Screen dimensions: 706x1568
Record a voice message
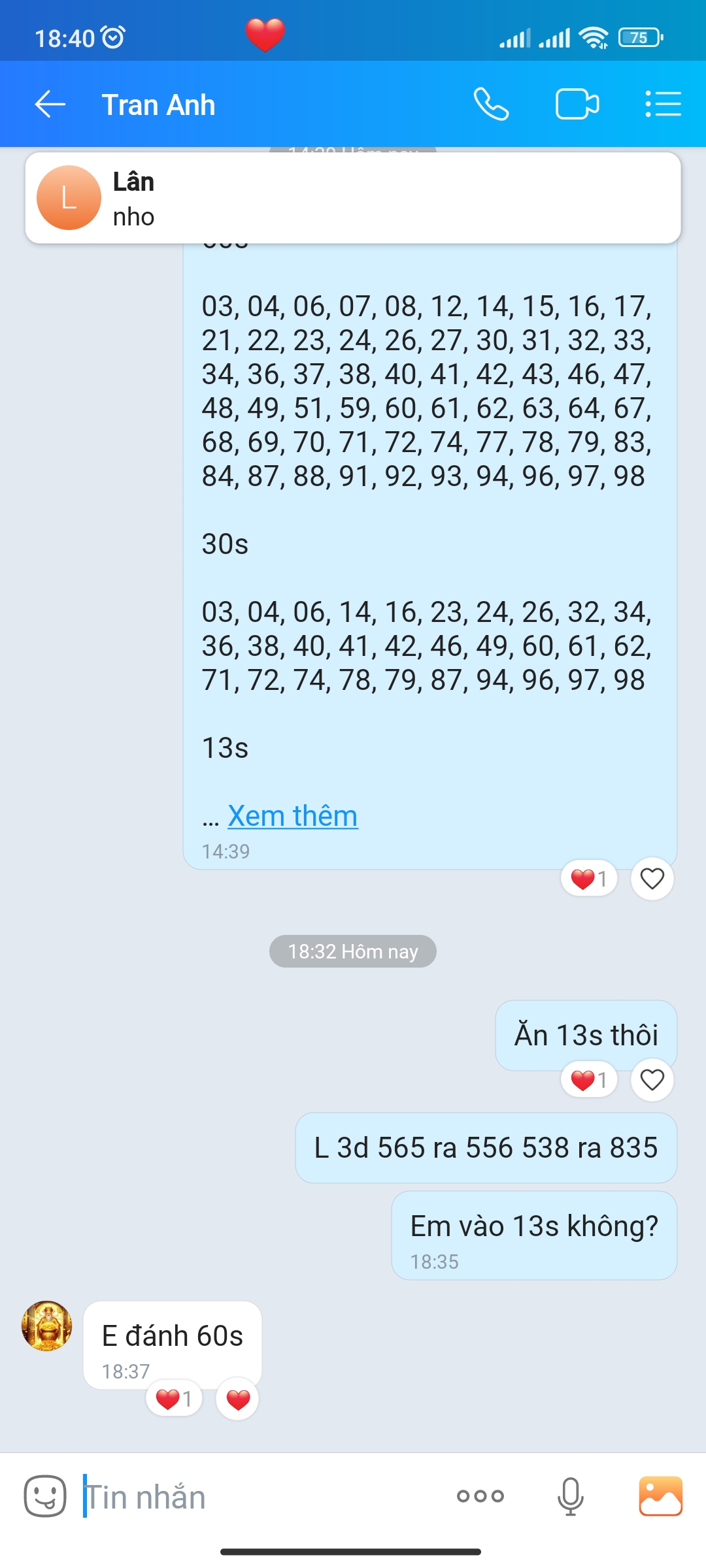coord(570,1496)
